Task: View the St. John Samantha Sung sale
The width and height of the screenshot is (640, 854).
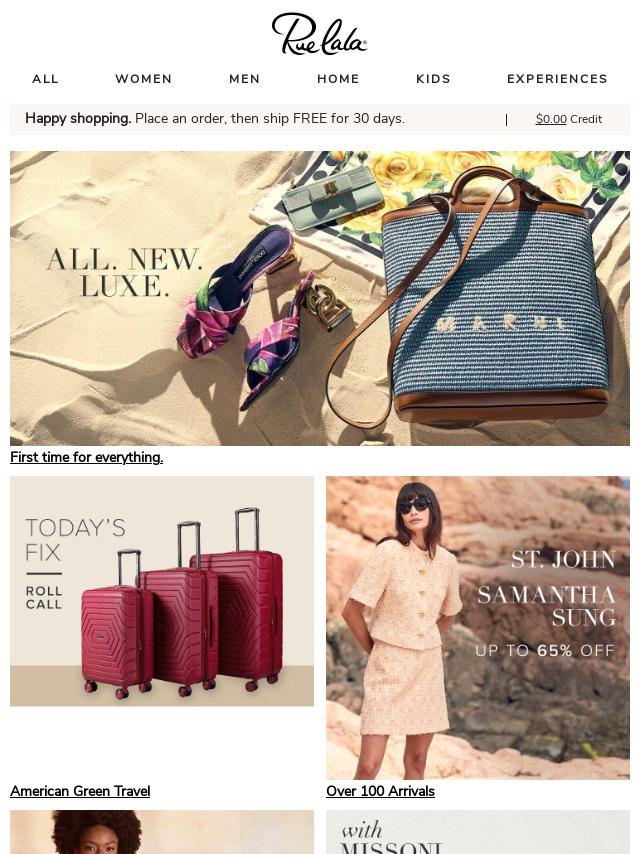Action: (x=478, y=627)
